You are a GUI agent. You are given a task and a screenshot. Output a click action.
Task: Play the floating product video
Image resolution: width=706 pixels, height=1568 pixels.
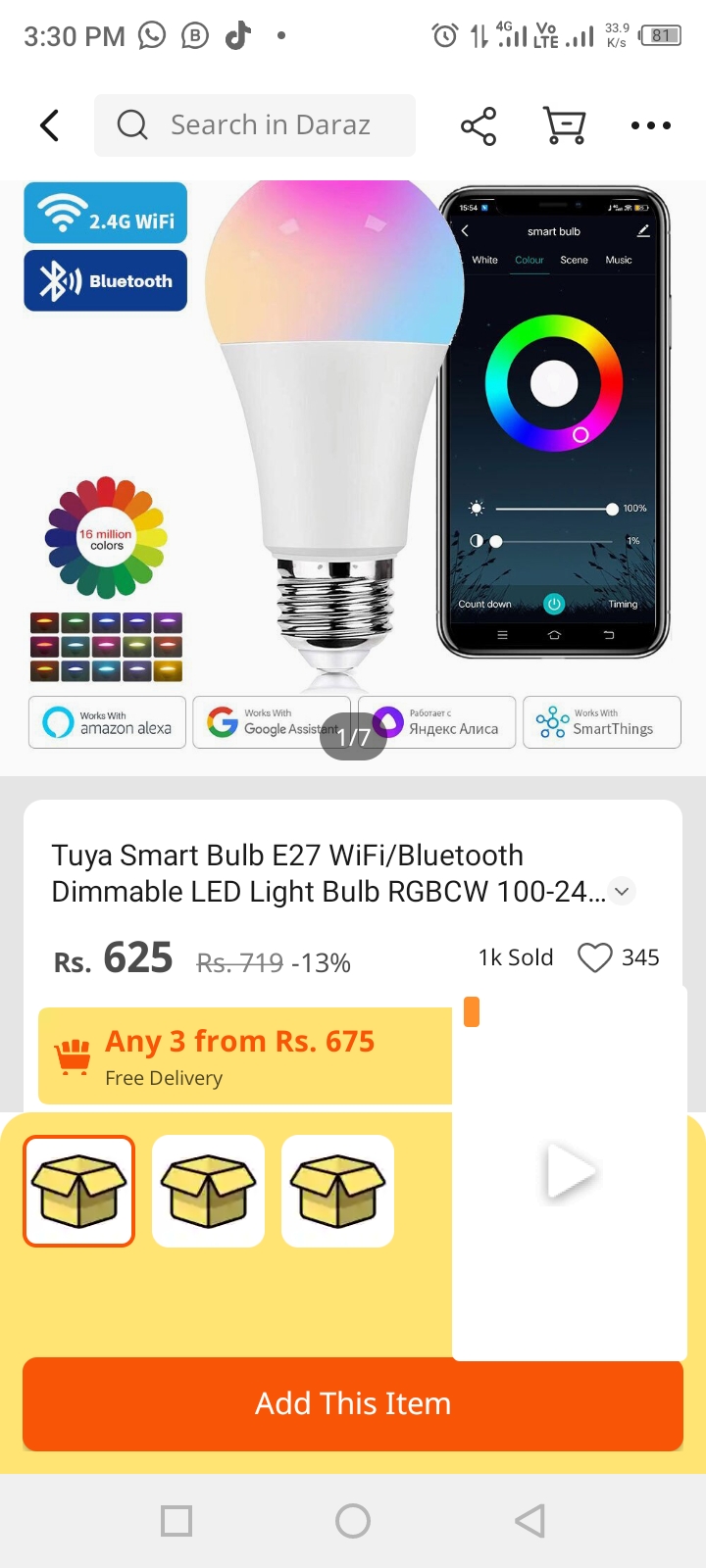coord(570,1172)
